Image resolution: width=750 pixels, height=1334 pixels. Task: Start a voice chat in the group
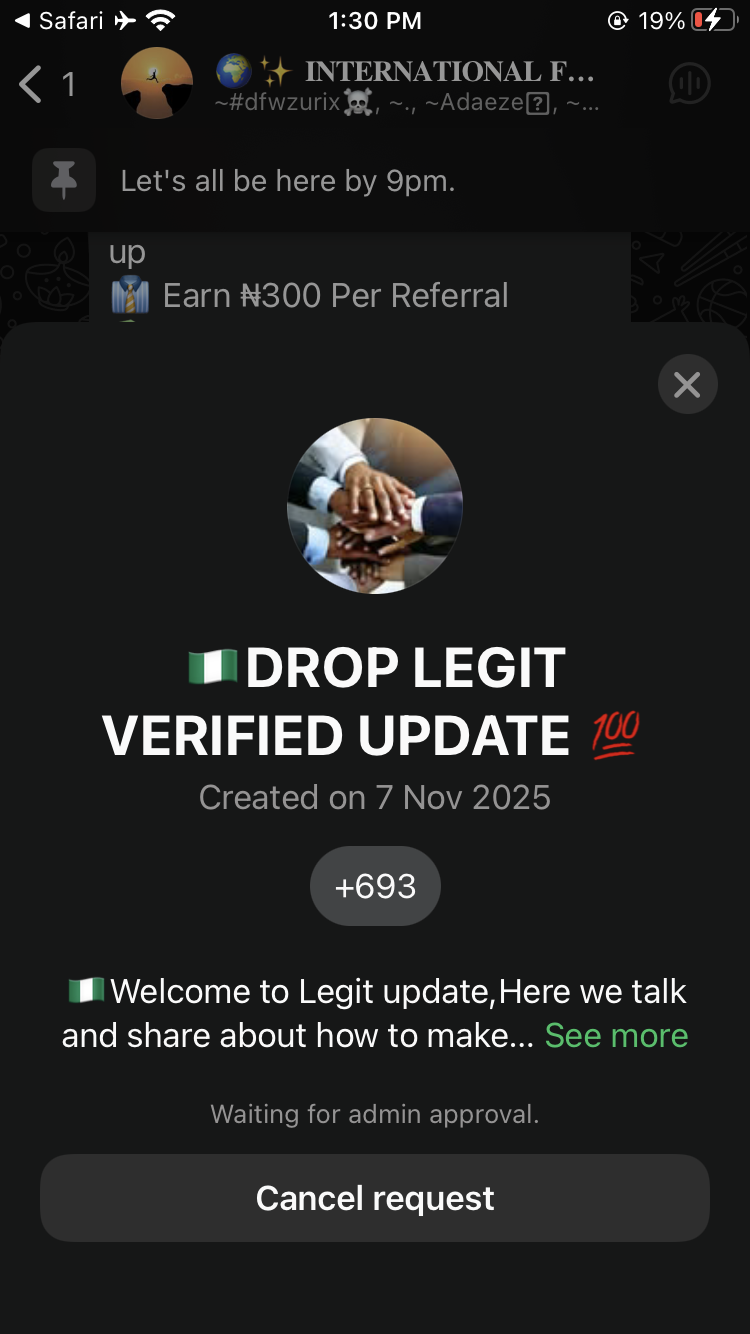click(x=689, y=85)
